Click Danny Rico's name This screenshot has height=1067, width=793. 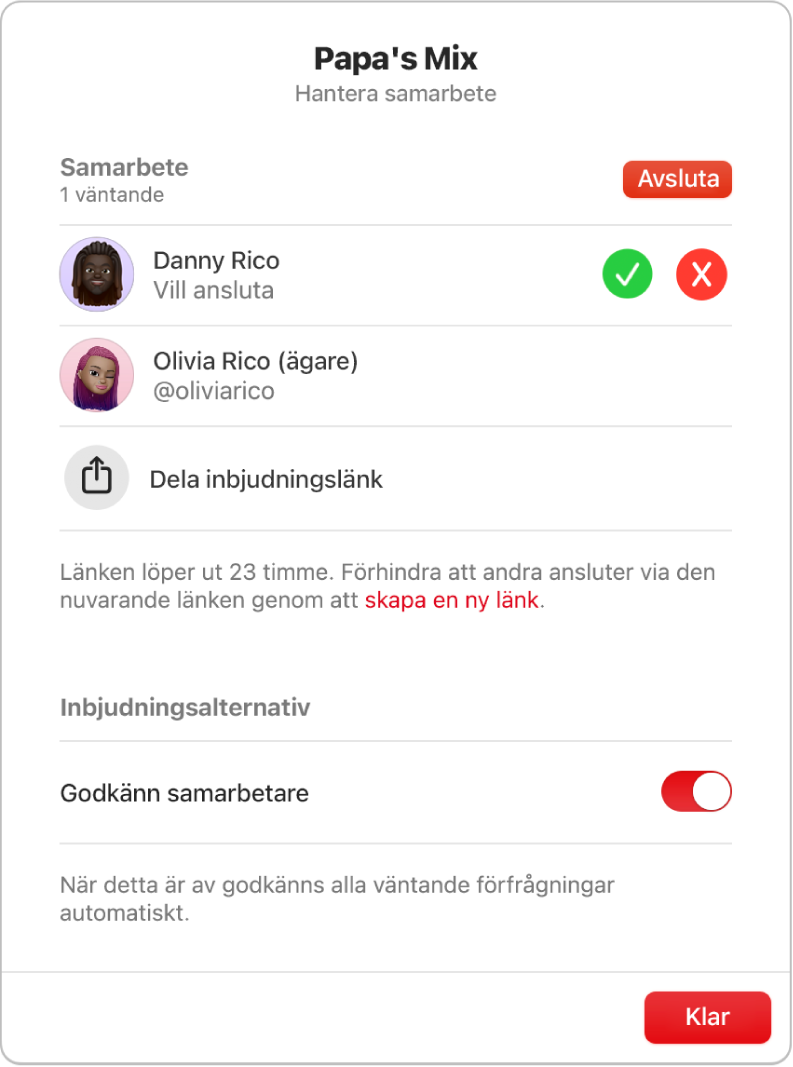point(216,260)
